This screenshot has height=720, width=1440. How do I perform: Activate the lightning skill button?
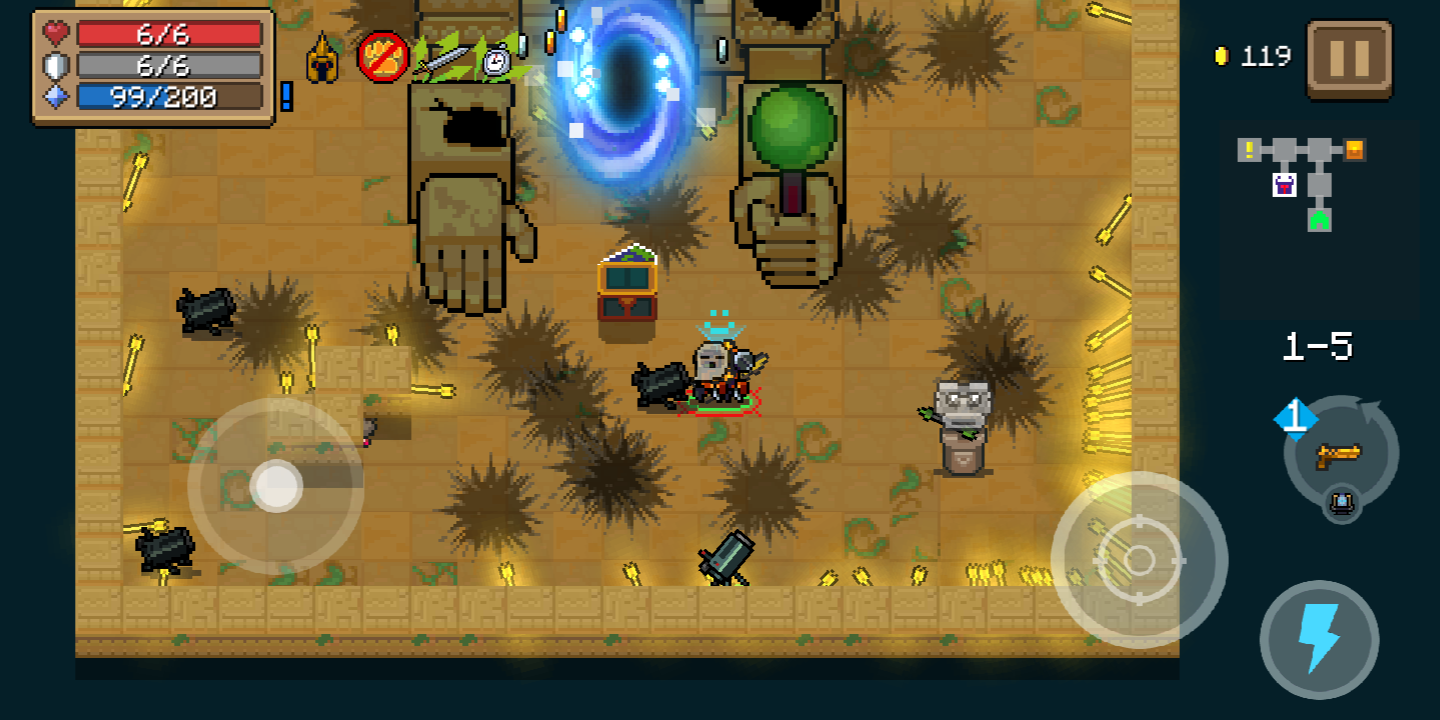click(1319, 639)
